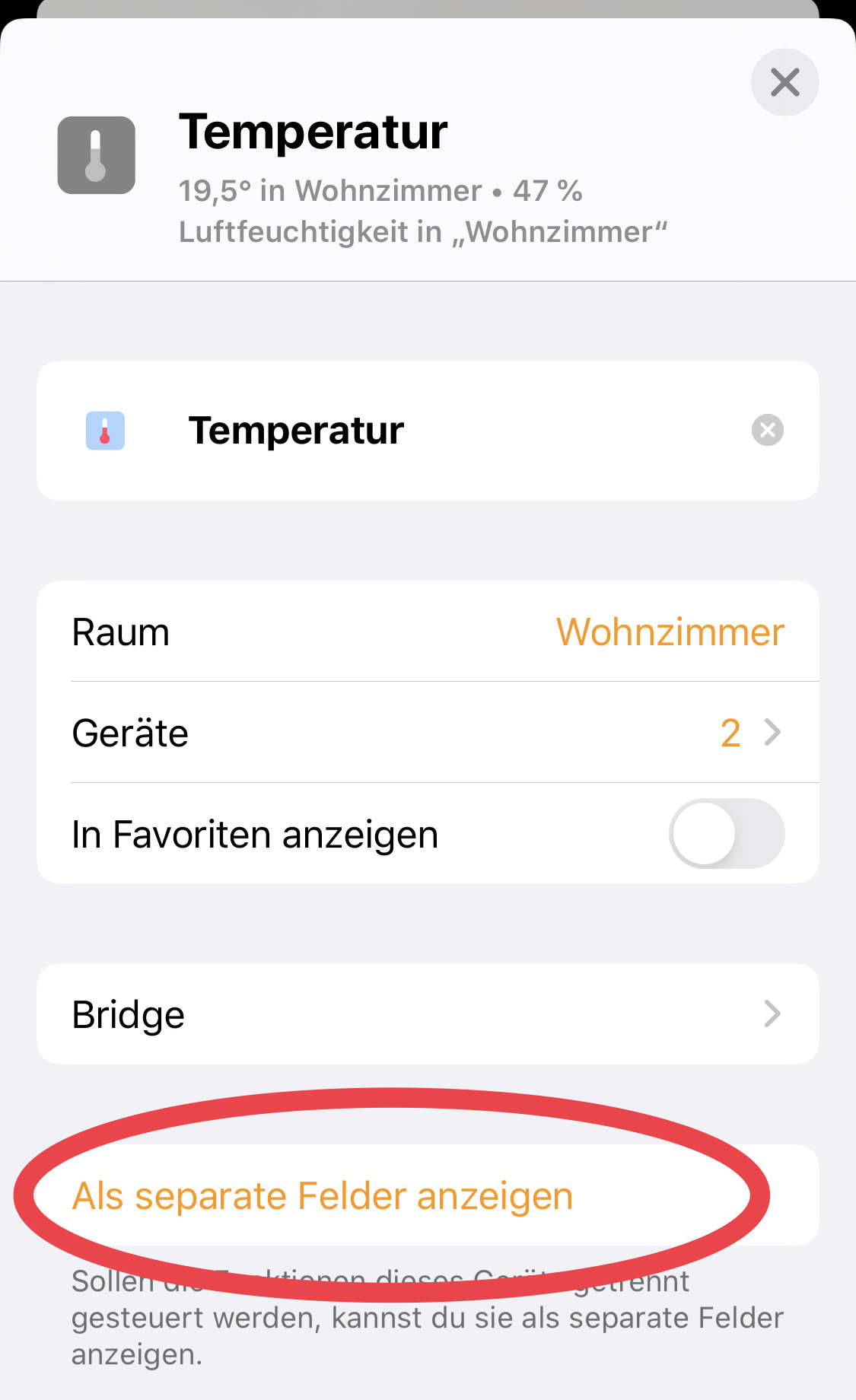Clear the Temperatur name field
The height and width of the screenshot is (1400, 856).
[767, 430]
